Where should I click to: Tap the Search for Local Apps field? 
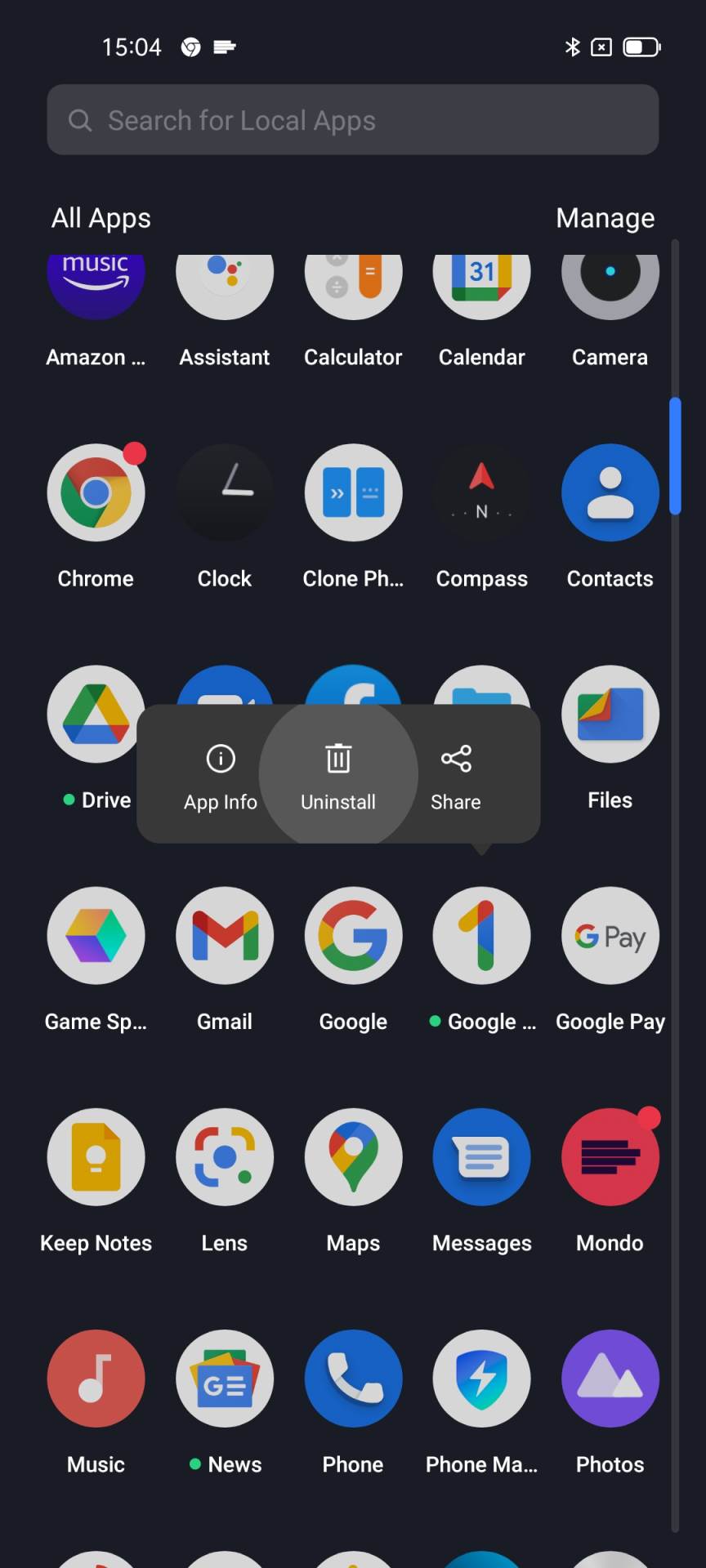pyautogui.click(x=353, y=120)
